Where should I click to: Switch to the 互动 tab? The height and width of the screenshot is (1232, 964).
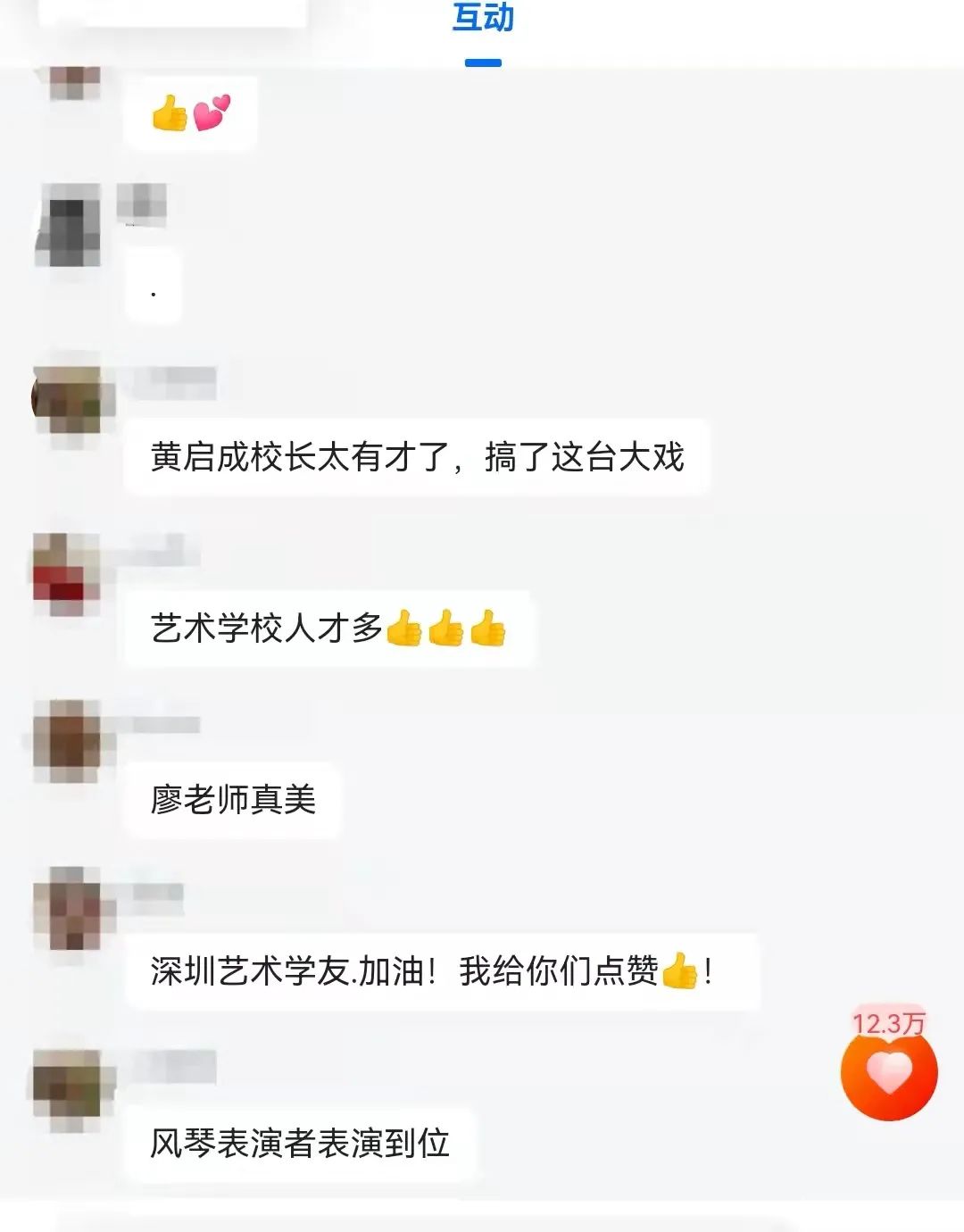click(x=483, y=20)
